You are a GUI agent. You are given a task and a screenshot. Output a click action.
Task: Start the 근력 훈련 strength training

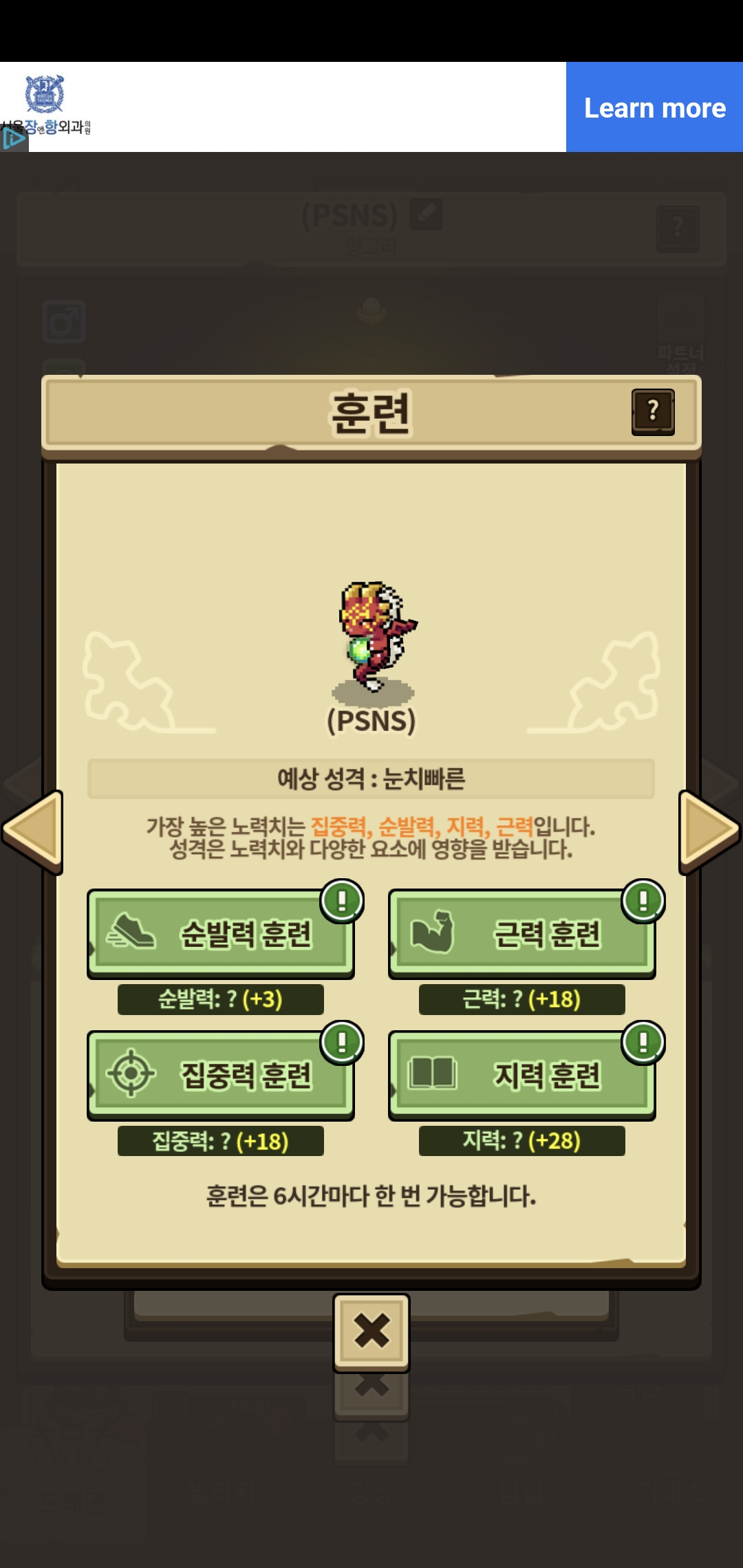coord(521,934)
